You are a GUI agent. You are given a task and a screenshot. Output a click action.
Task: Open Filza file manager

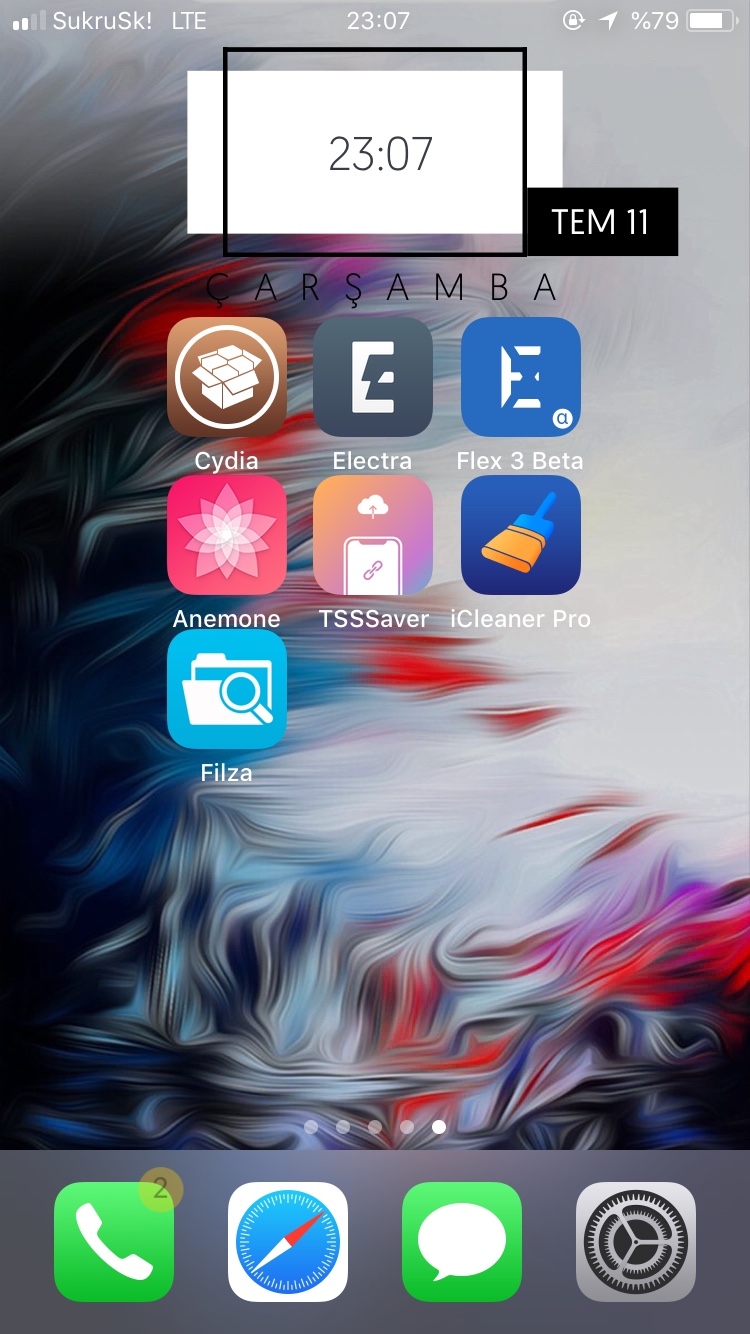point(227,690)
